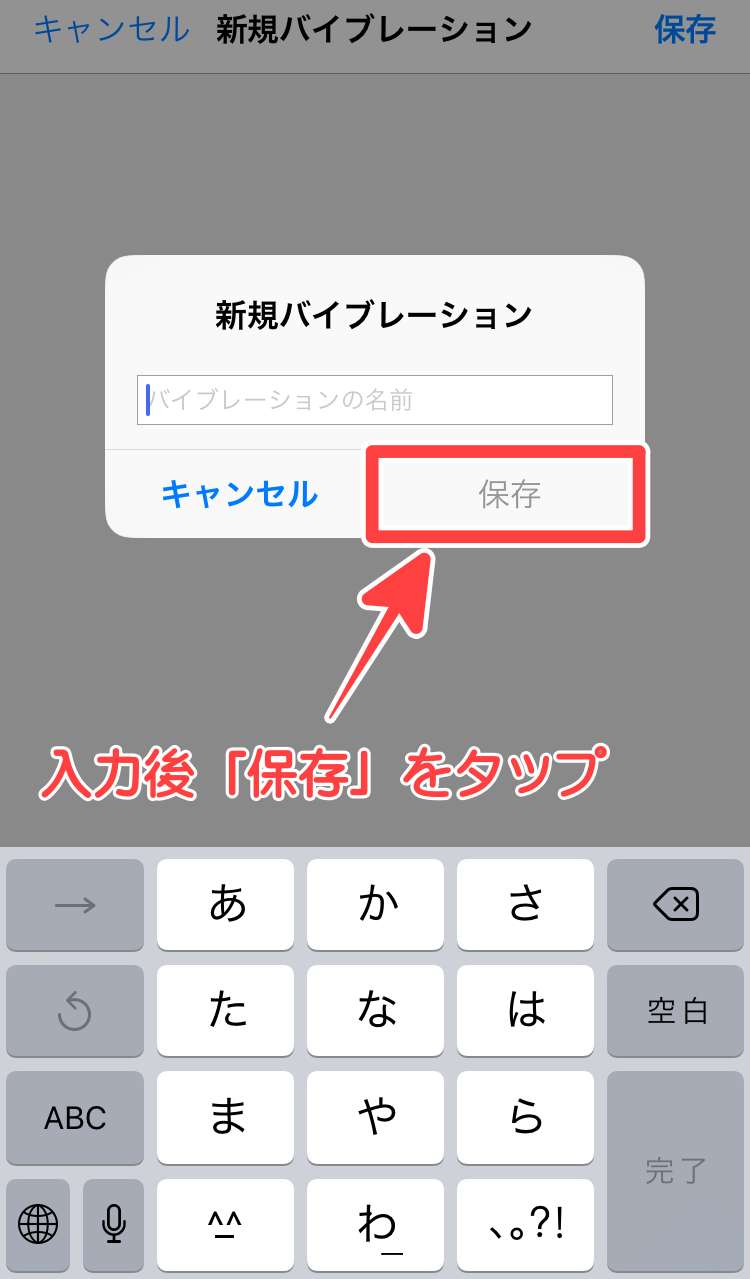Switch keyboard to ABC
The image size is (750, 1279).
[75, 1117]
